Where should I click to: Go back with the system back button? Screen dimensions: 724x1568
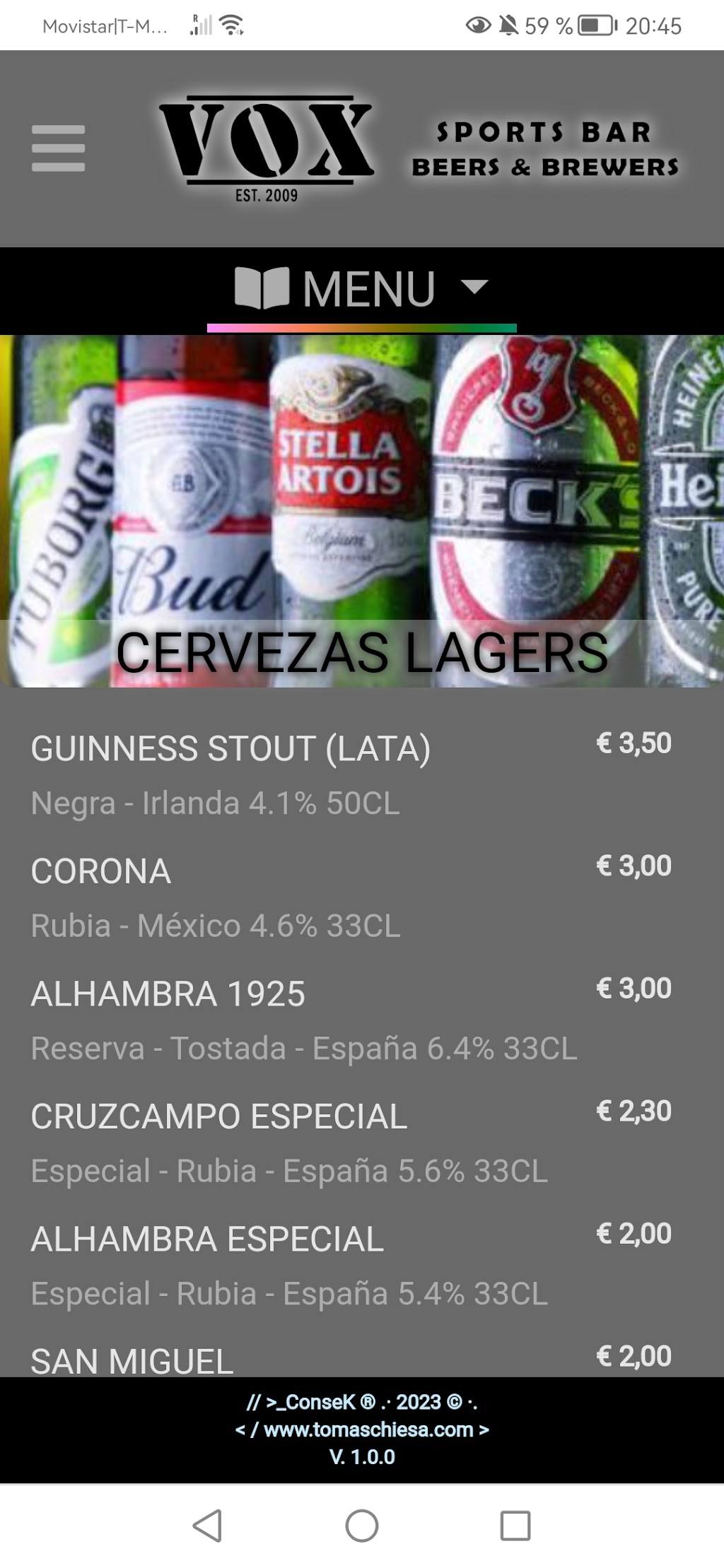click(207, 1526)
